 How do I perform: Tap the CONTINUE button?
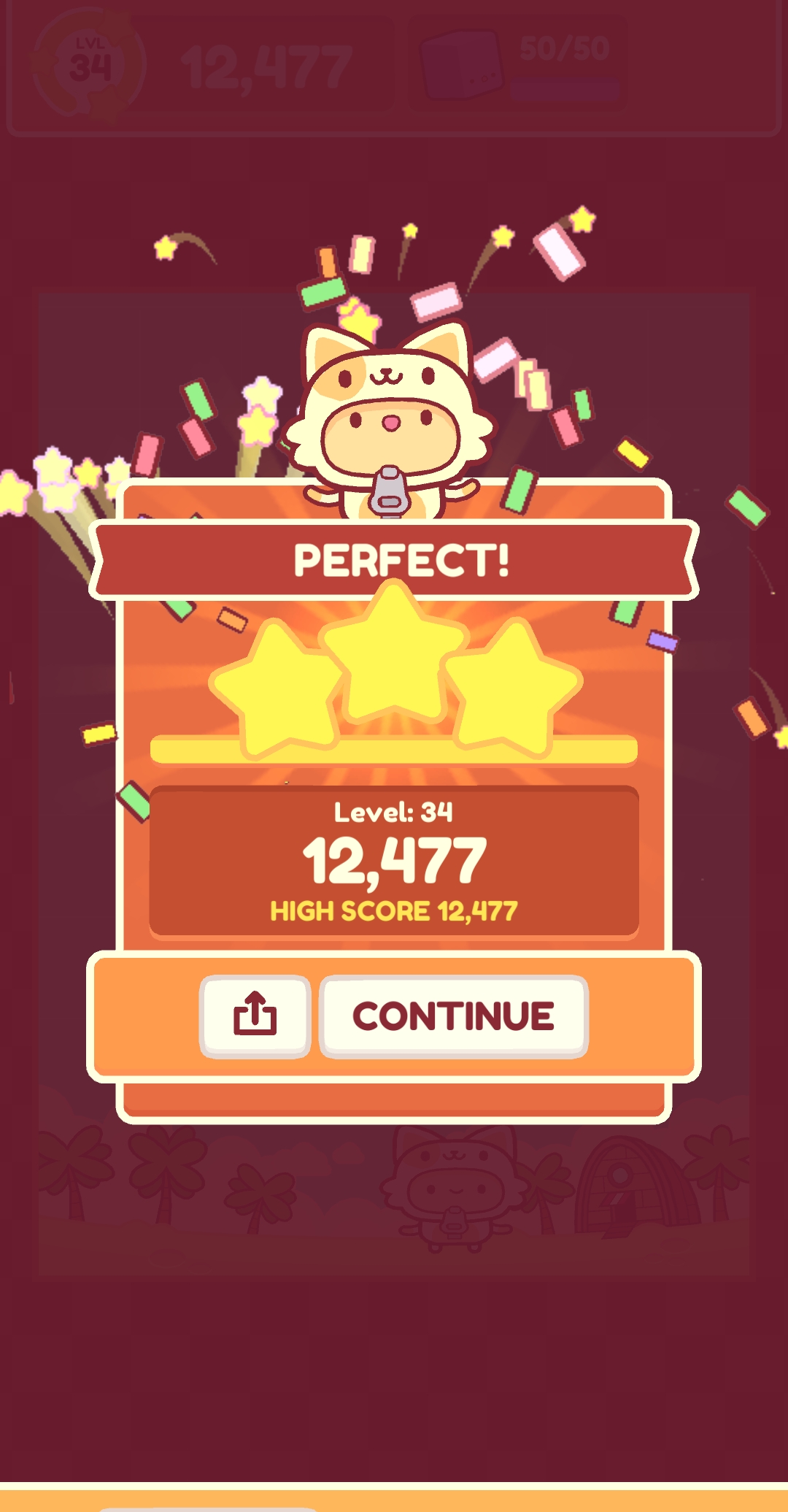point(453,1016)
